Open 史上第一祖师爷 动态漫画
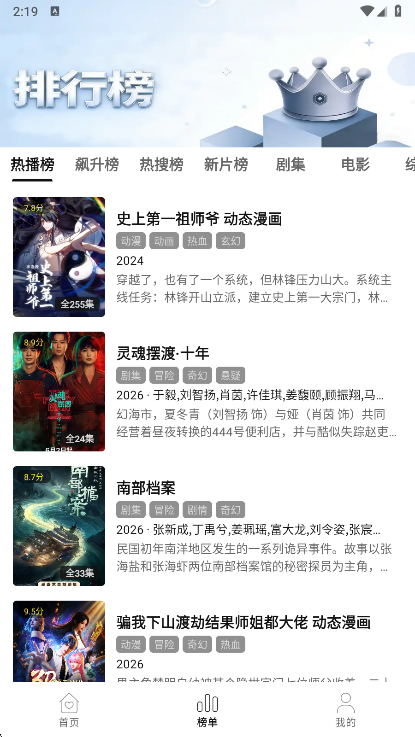 207,257
